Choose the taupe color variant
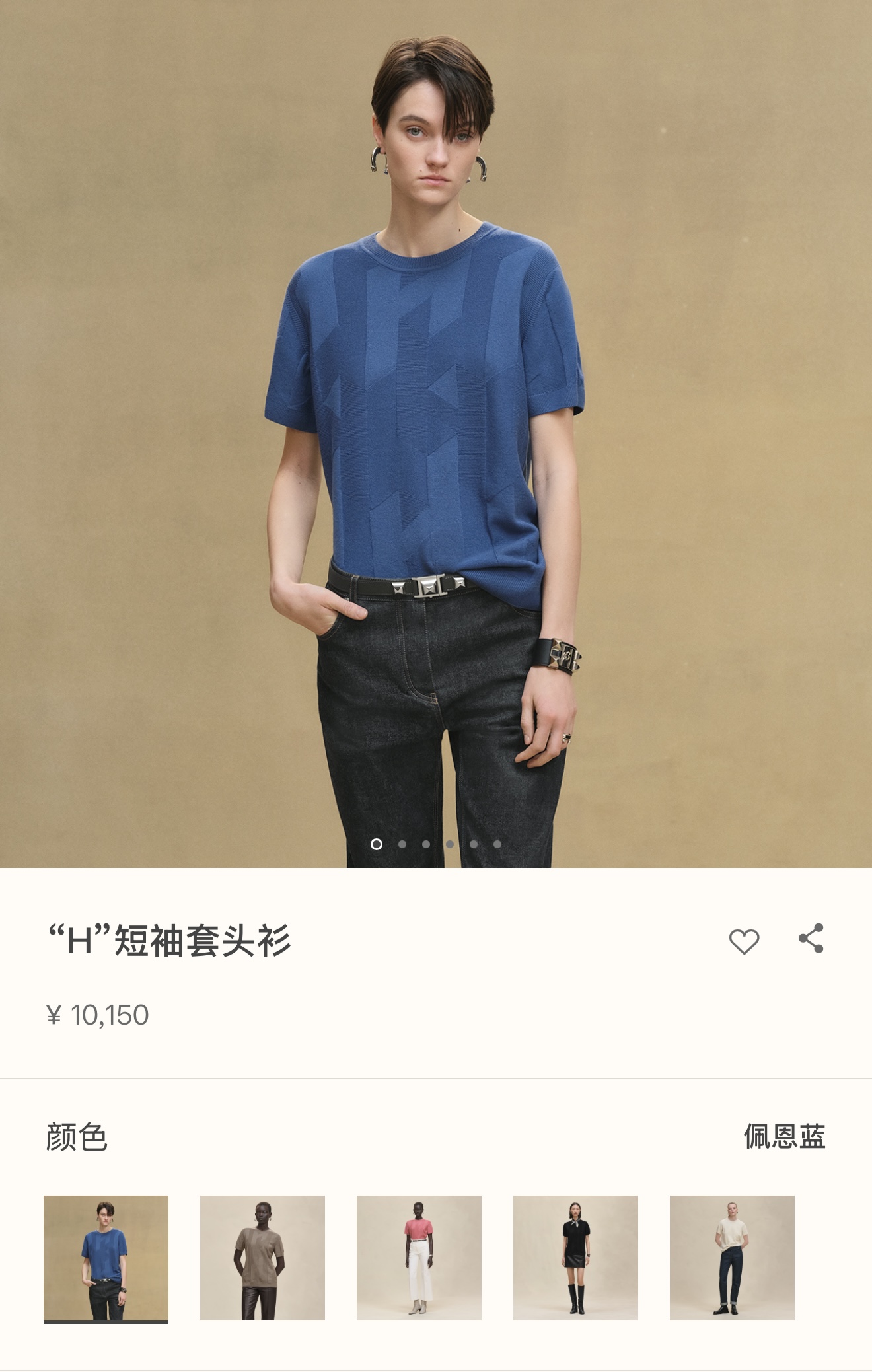The width and height of the screenshot is (872, 1372). 262,1258
